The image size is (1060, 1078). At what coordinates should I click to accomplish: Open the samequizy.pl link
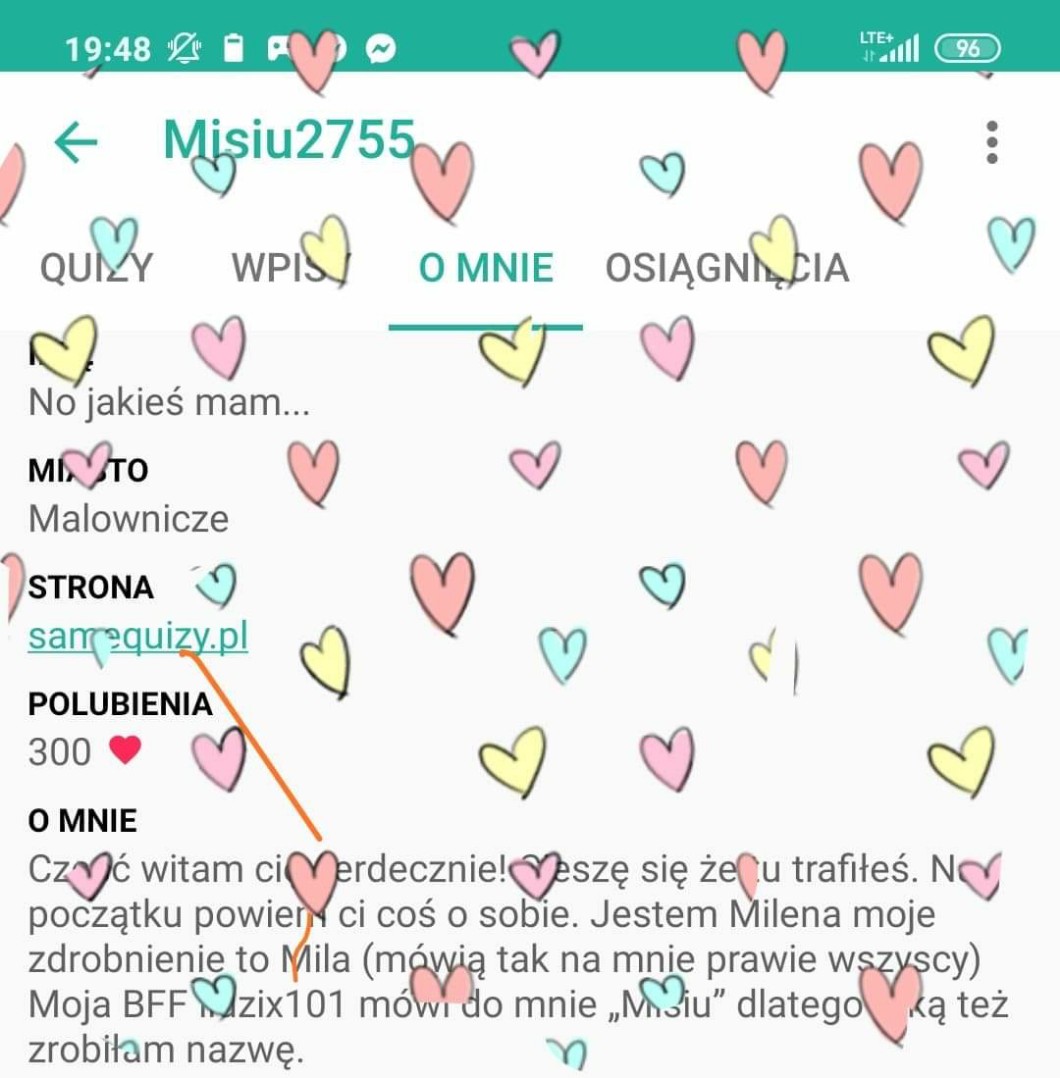[138, 637]
